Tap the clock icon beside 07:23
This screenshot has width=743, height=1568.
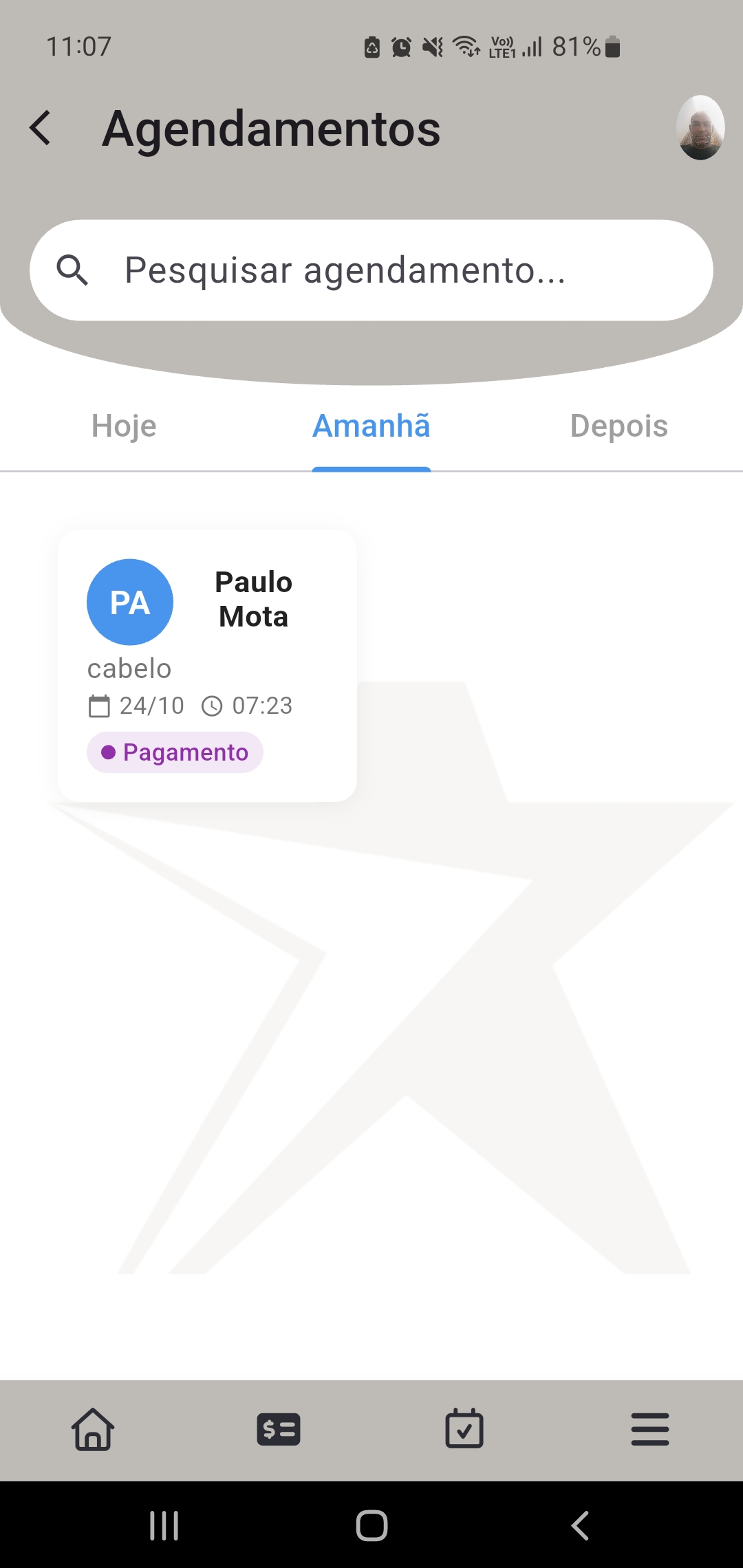click(x=213, y=705)
